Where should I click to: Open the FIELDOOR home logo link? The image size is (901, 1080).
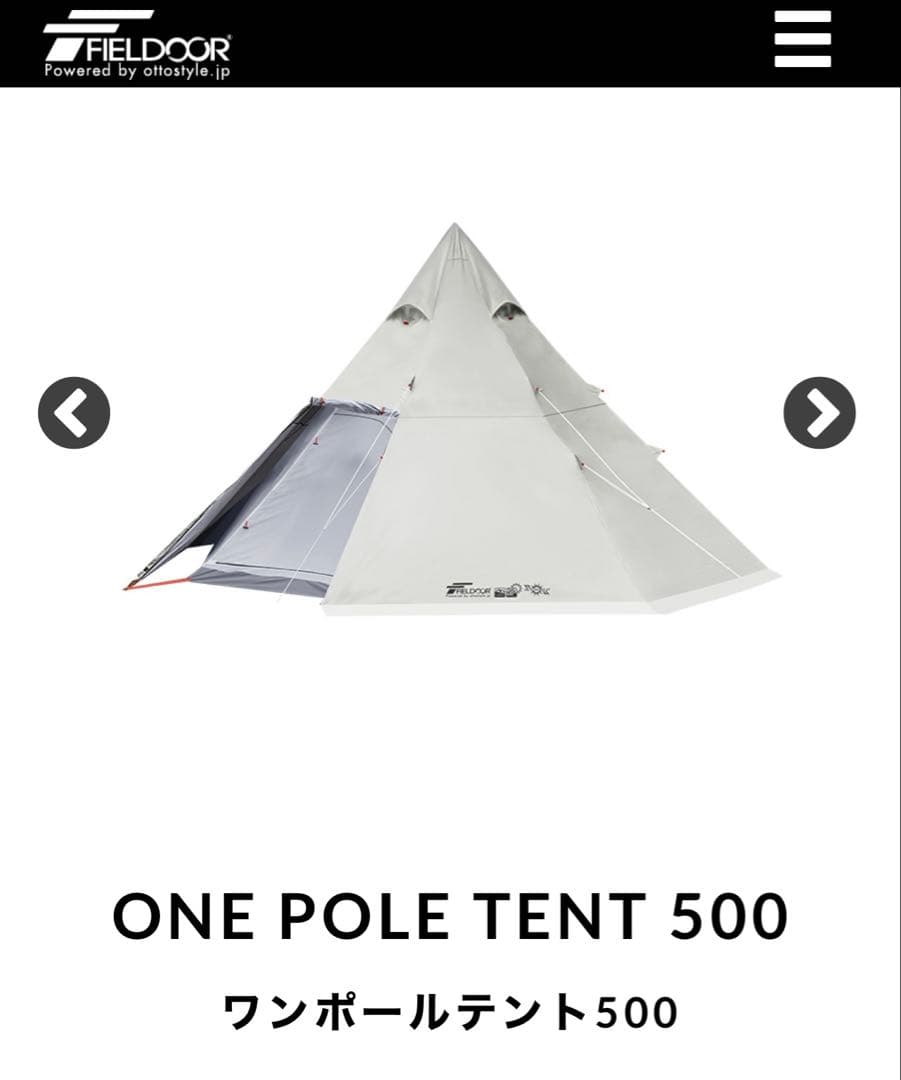click(x=136, y=44)
